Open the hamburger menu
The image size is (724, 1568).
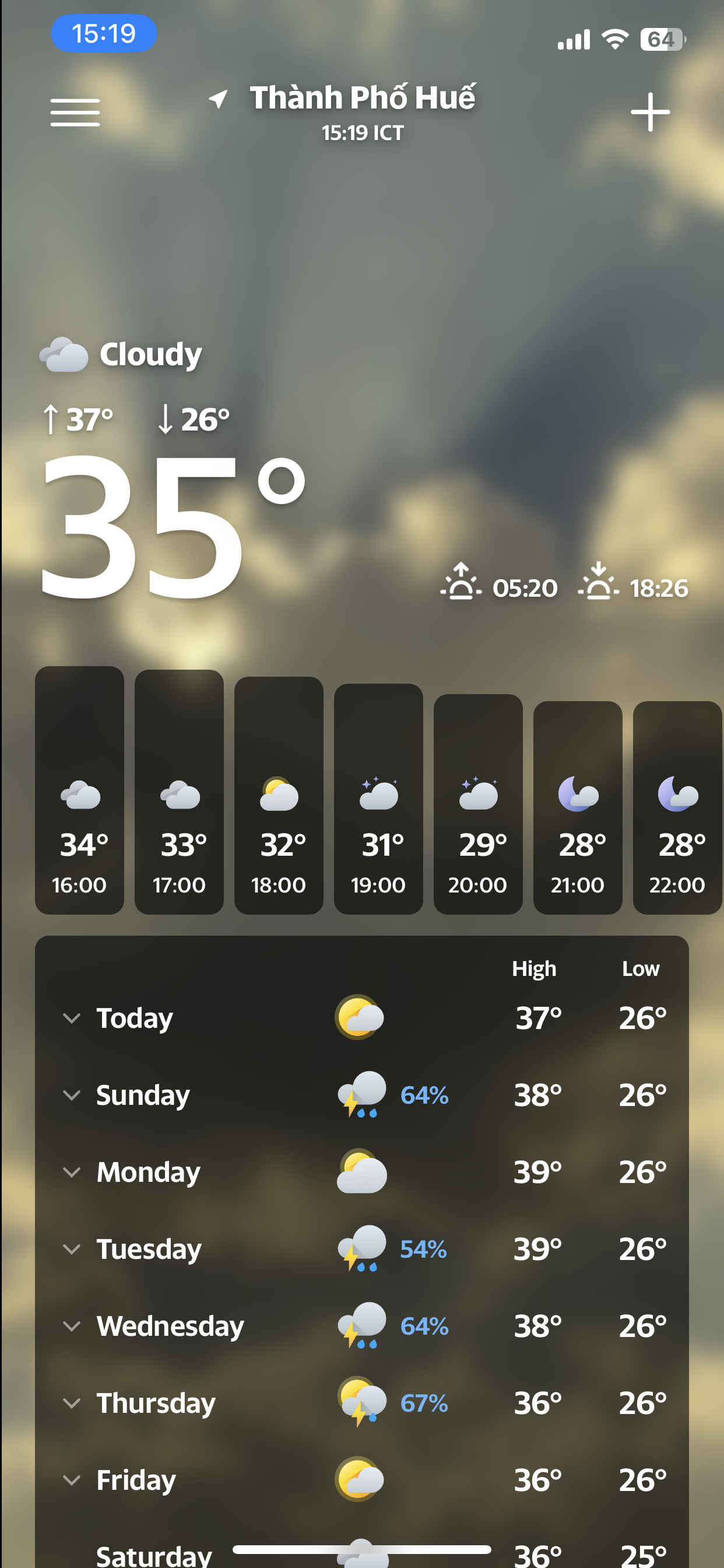[75, 113]
